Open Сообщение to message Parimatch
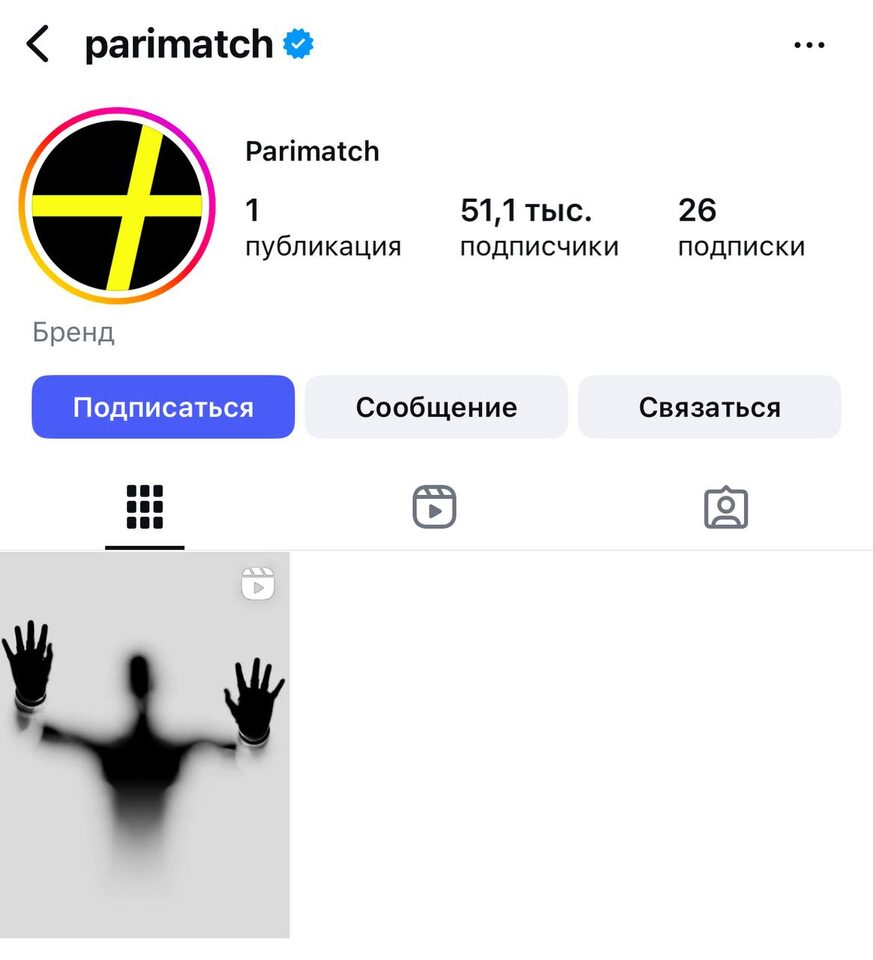The image size is (873, 960). (436, 407)
